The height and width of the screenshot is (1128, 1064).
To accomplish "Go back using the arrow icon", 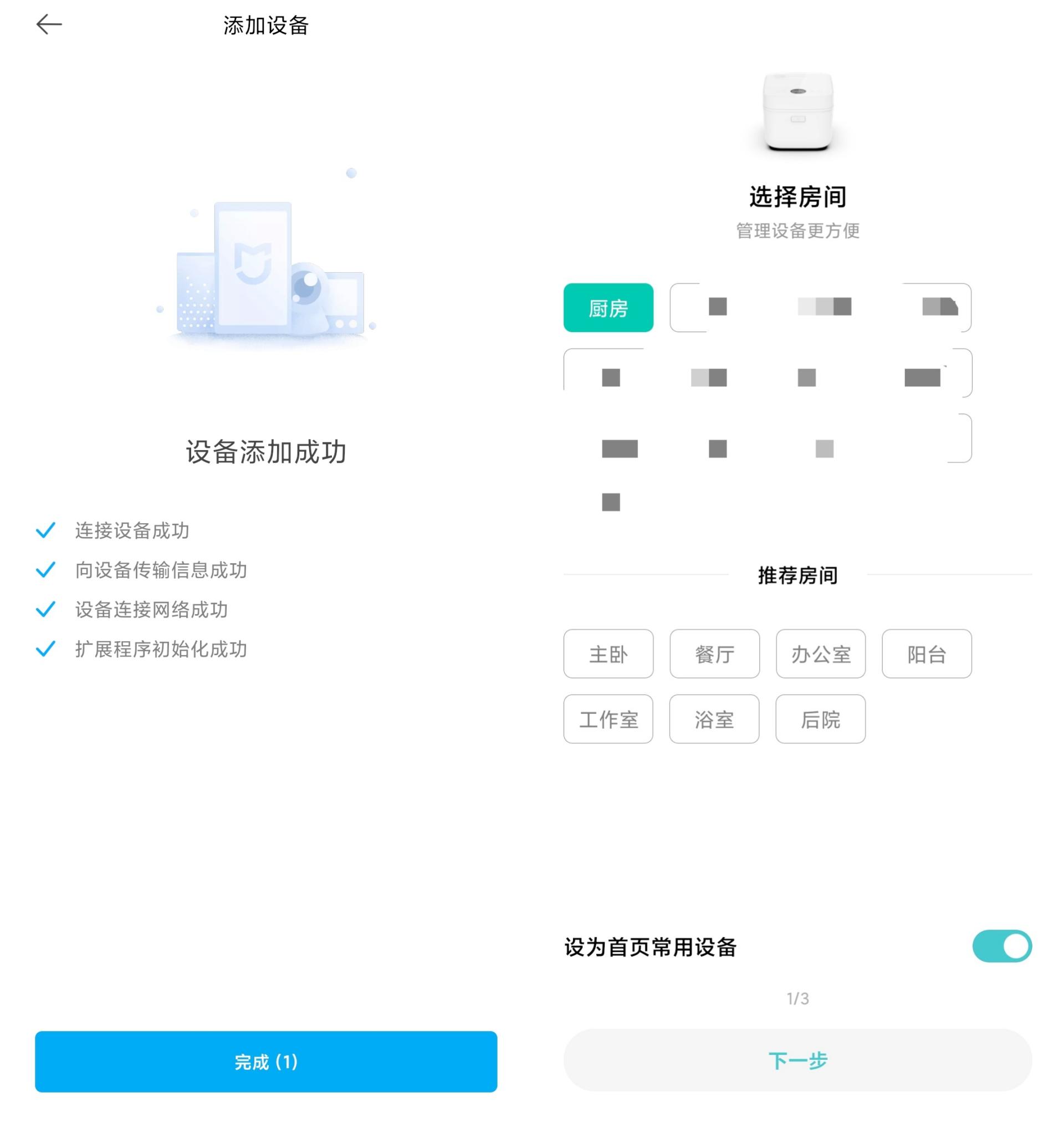I will [x=49, y=24].
